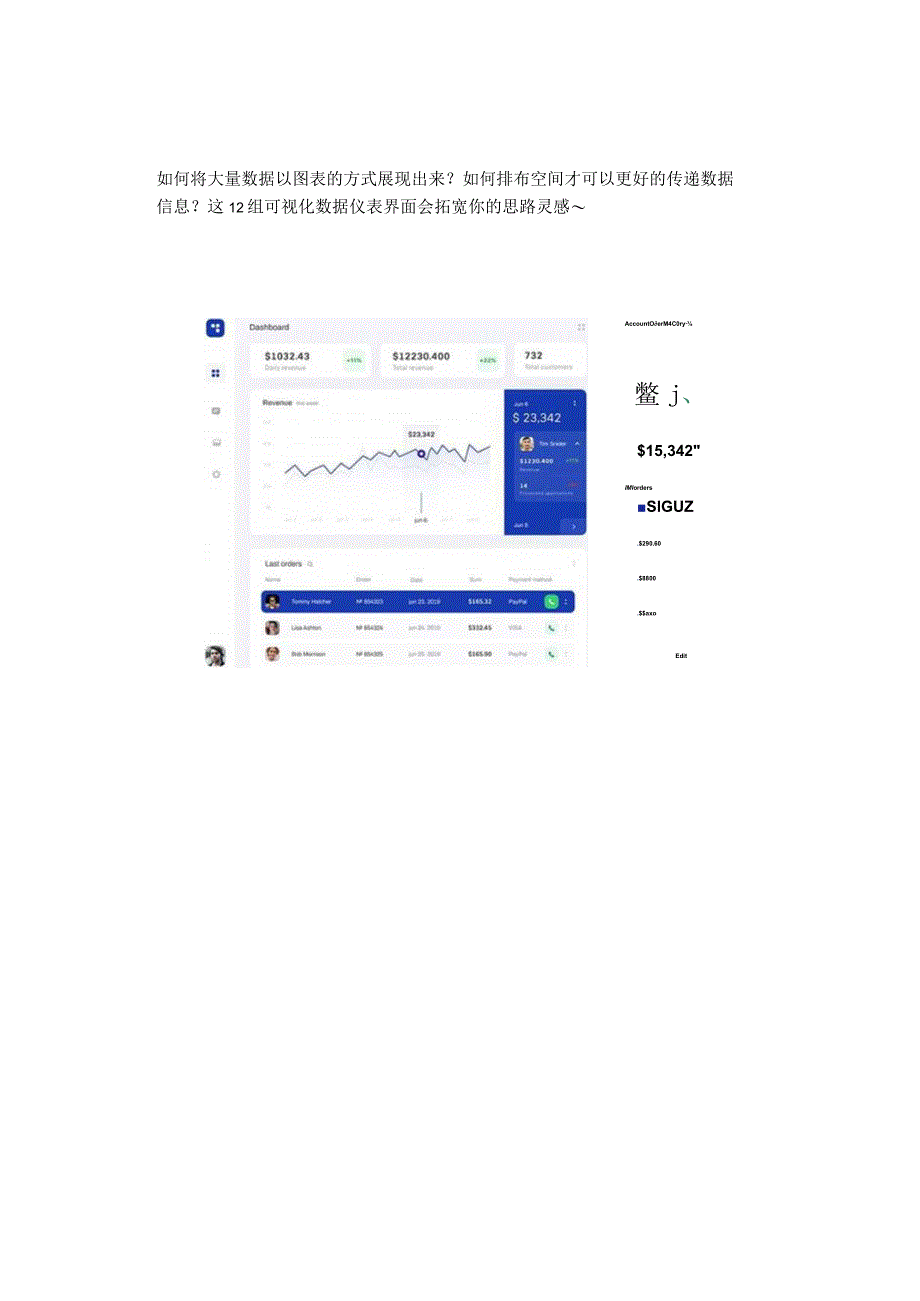The image size is (920, 1301).
Task: Open the three-dot menu on Bob Morrison's row
Action: [564, 653]
